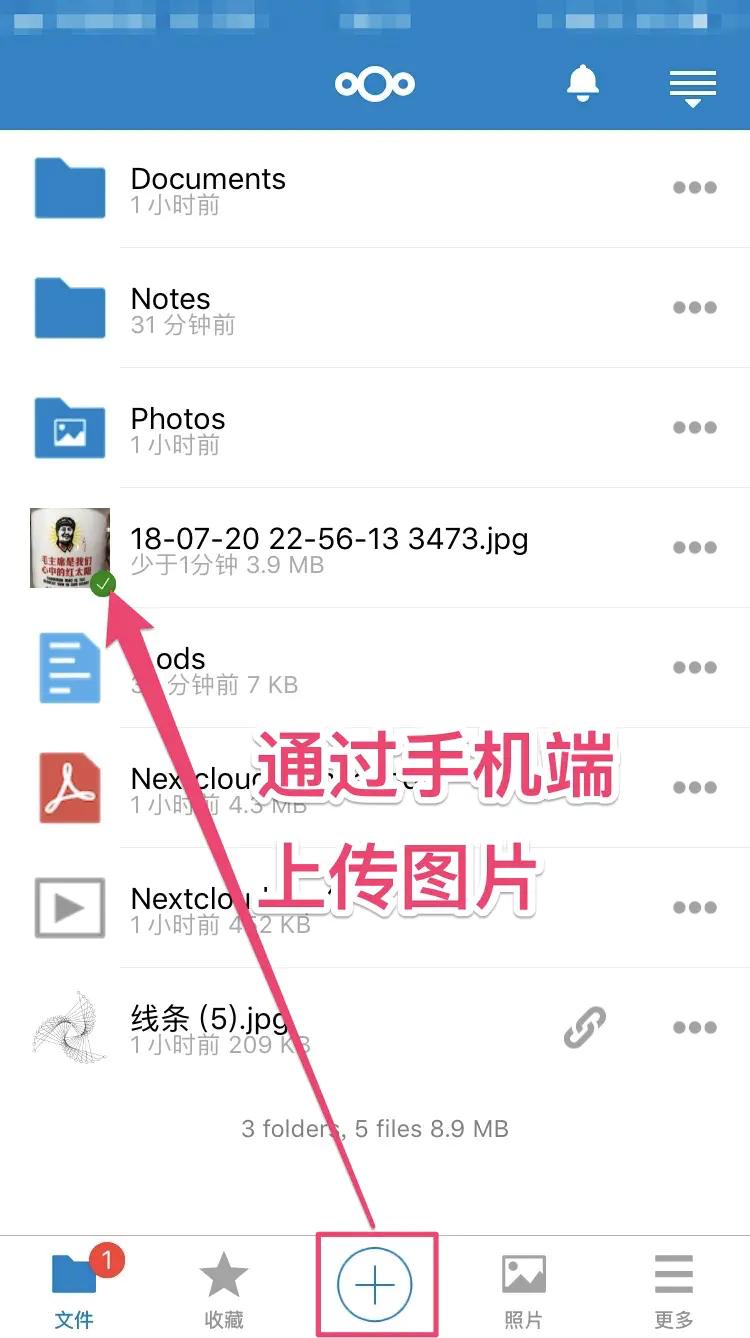Tap the green sync checkmark on the jpg thumbnail

[x=103, y=583]
